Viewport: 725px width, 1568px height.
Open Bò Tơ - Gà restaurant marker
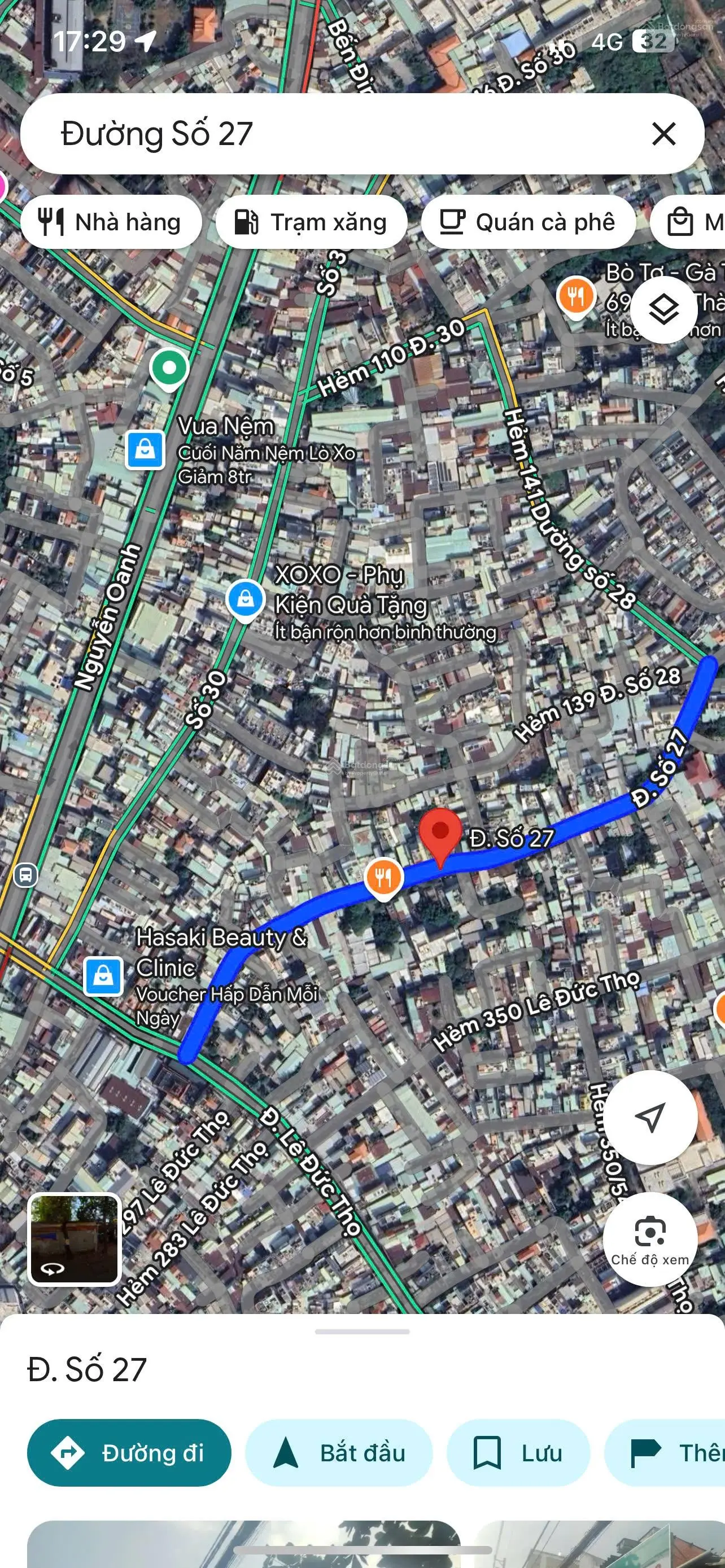[575, 296]
